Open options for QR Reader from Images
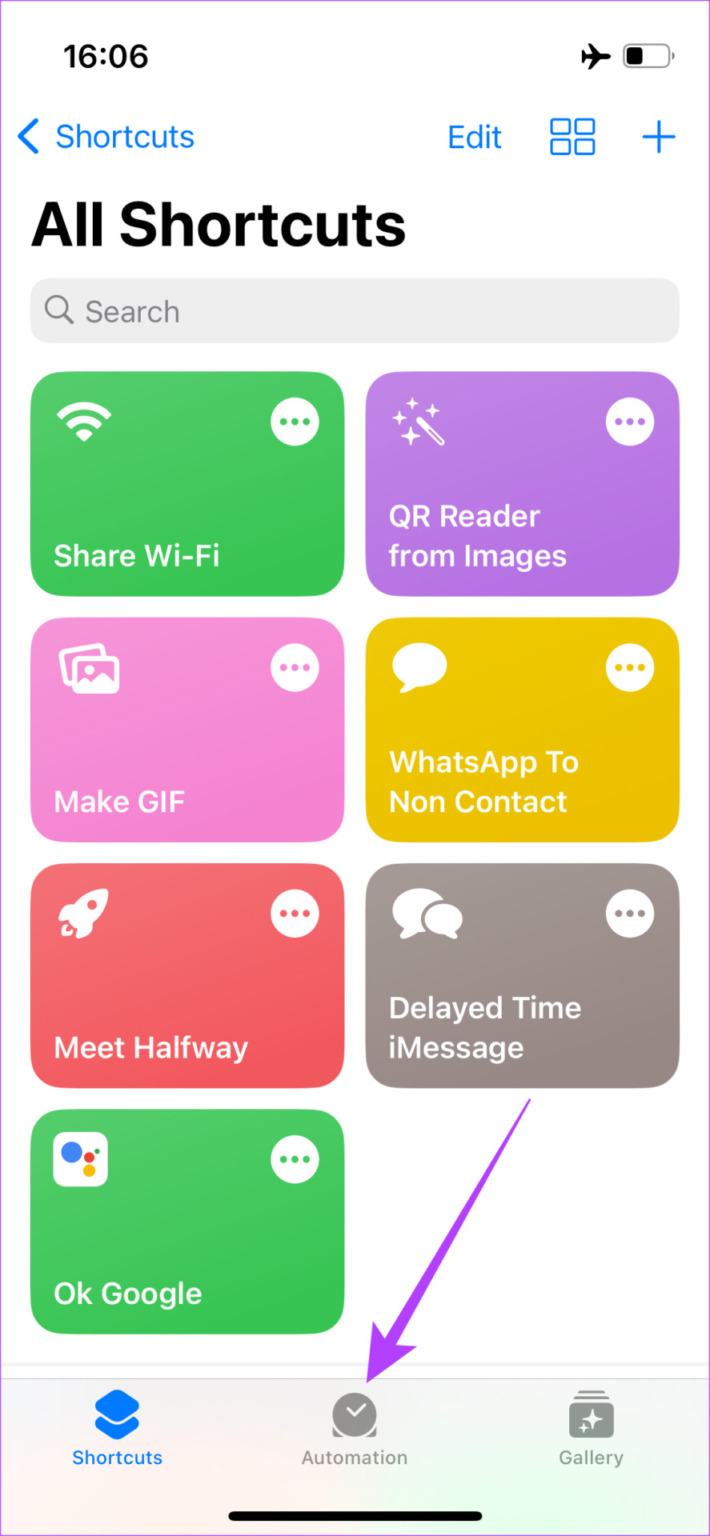 point(630,422)
